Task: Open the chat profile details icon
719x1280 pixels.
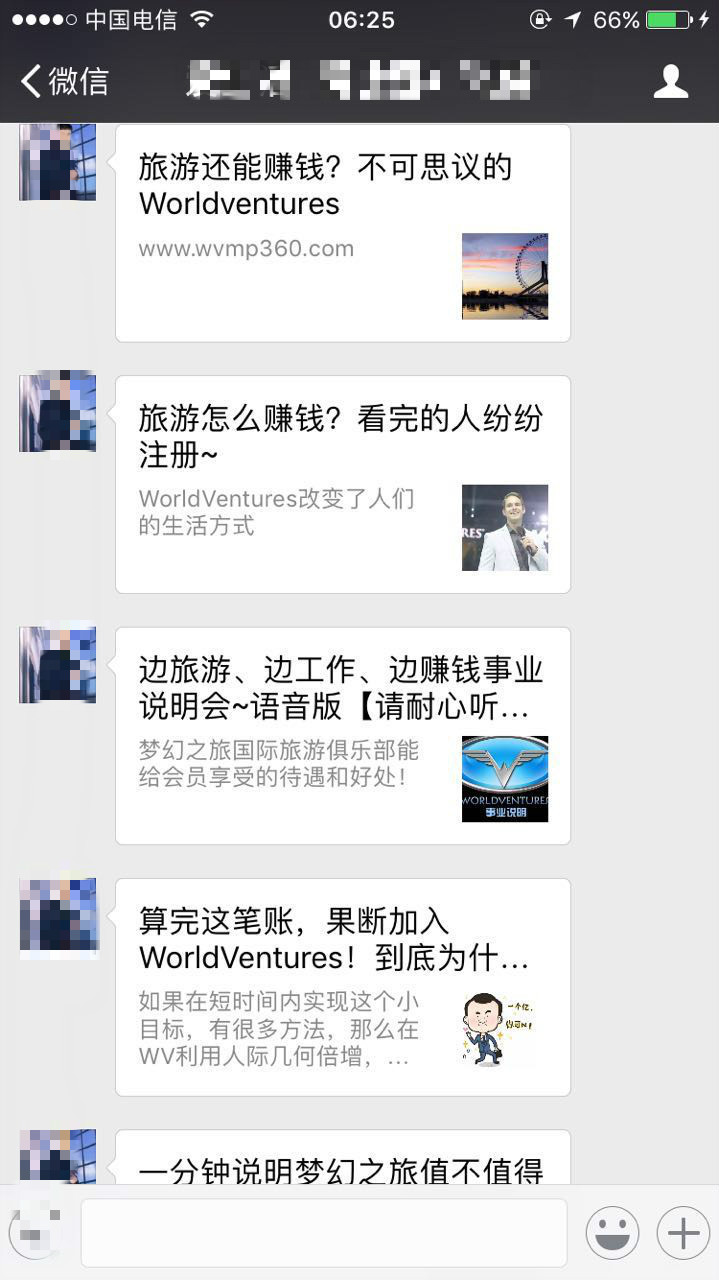Action: point(670,81)
